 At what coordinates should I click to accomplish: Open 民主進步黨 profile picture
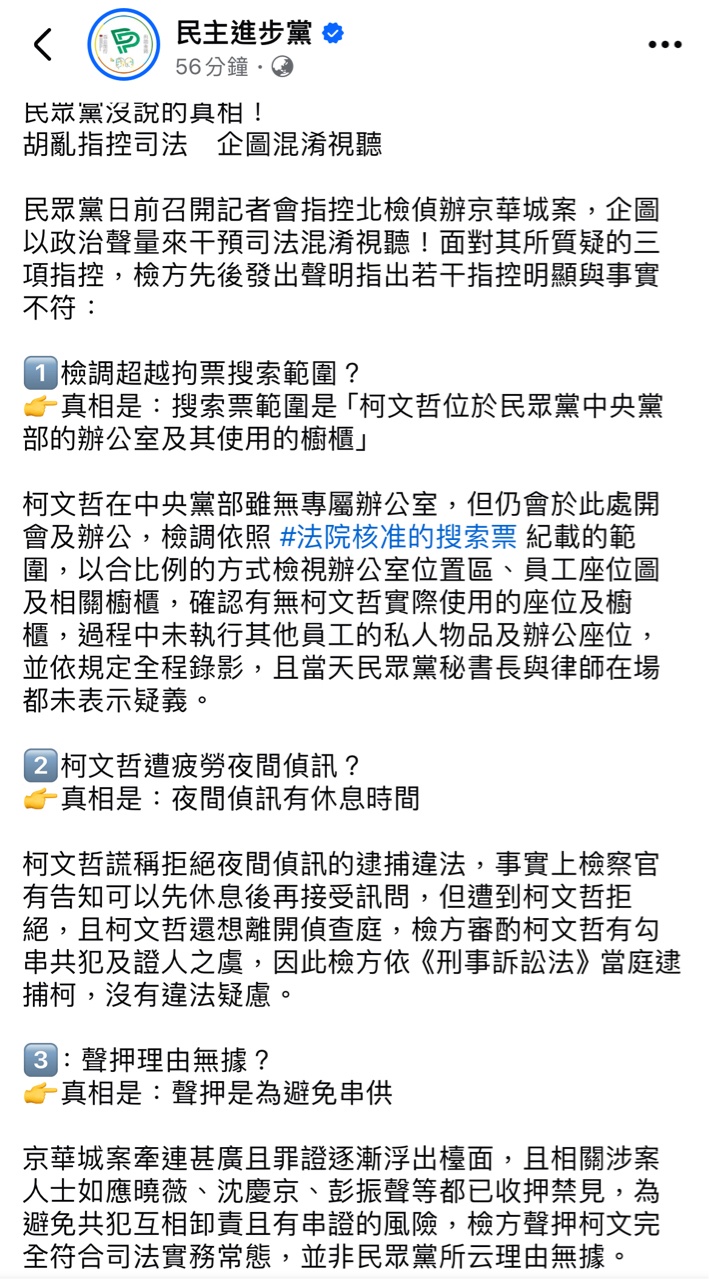click(x=124, y=45)
